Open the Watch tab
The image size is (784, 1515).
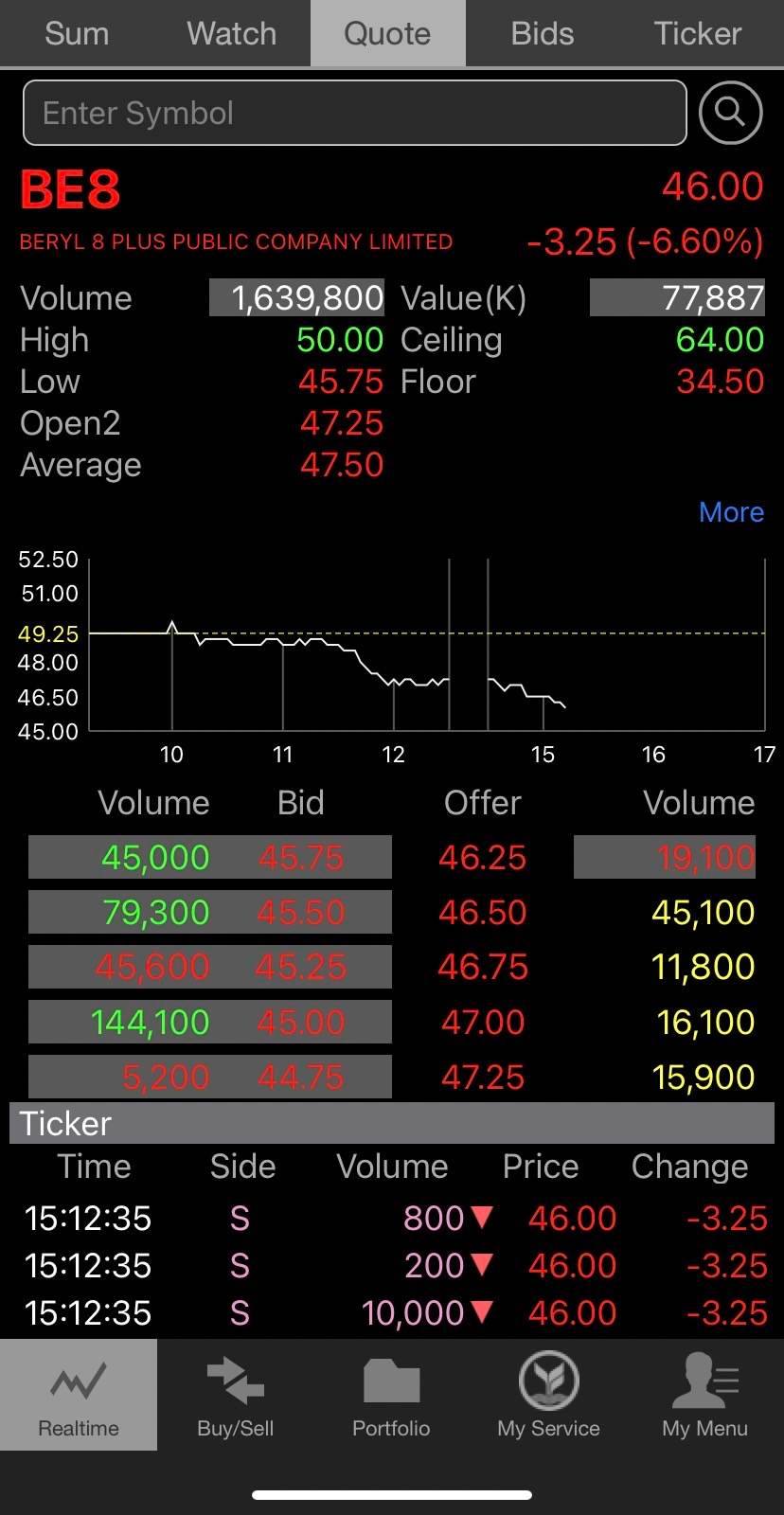click(x=232, y=33)
